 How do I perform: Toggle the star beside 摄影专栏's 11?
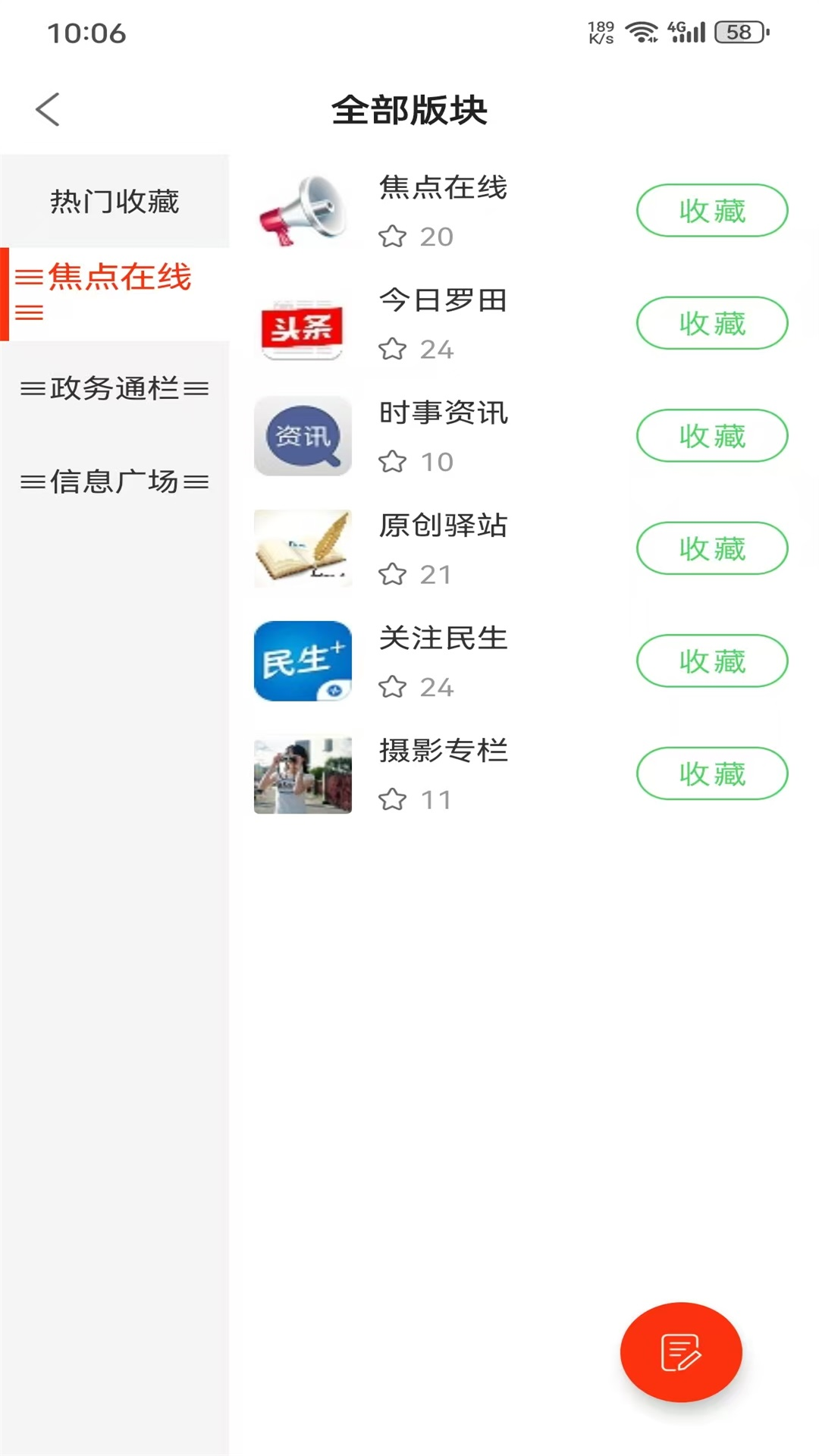394,799
